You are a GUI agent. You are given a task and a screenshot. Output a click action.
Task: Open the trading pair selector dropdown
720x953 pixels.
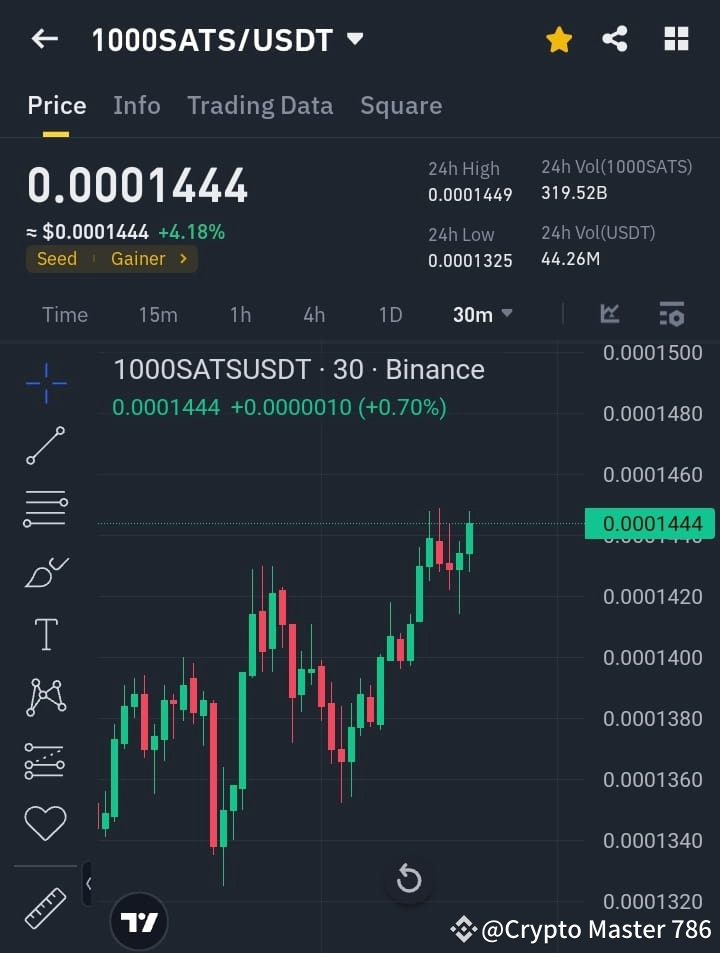355,39
